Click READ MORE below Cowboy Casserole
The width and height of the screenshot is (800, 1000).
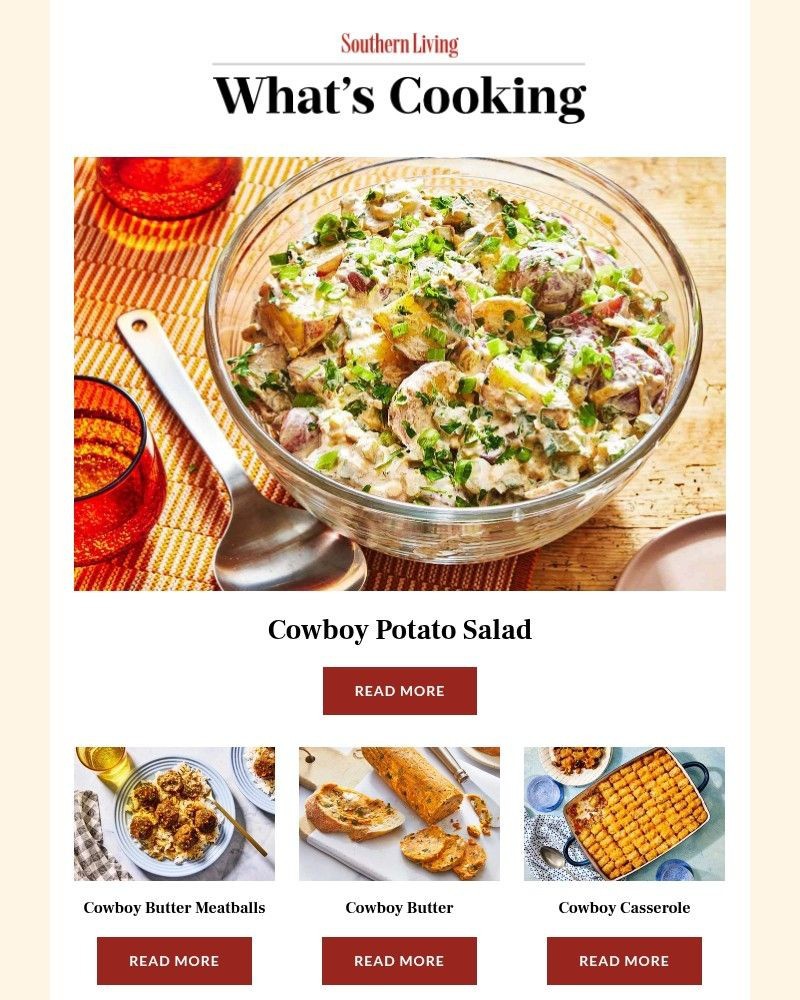(624, 961)
